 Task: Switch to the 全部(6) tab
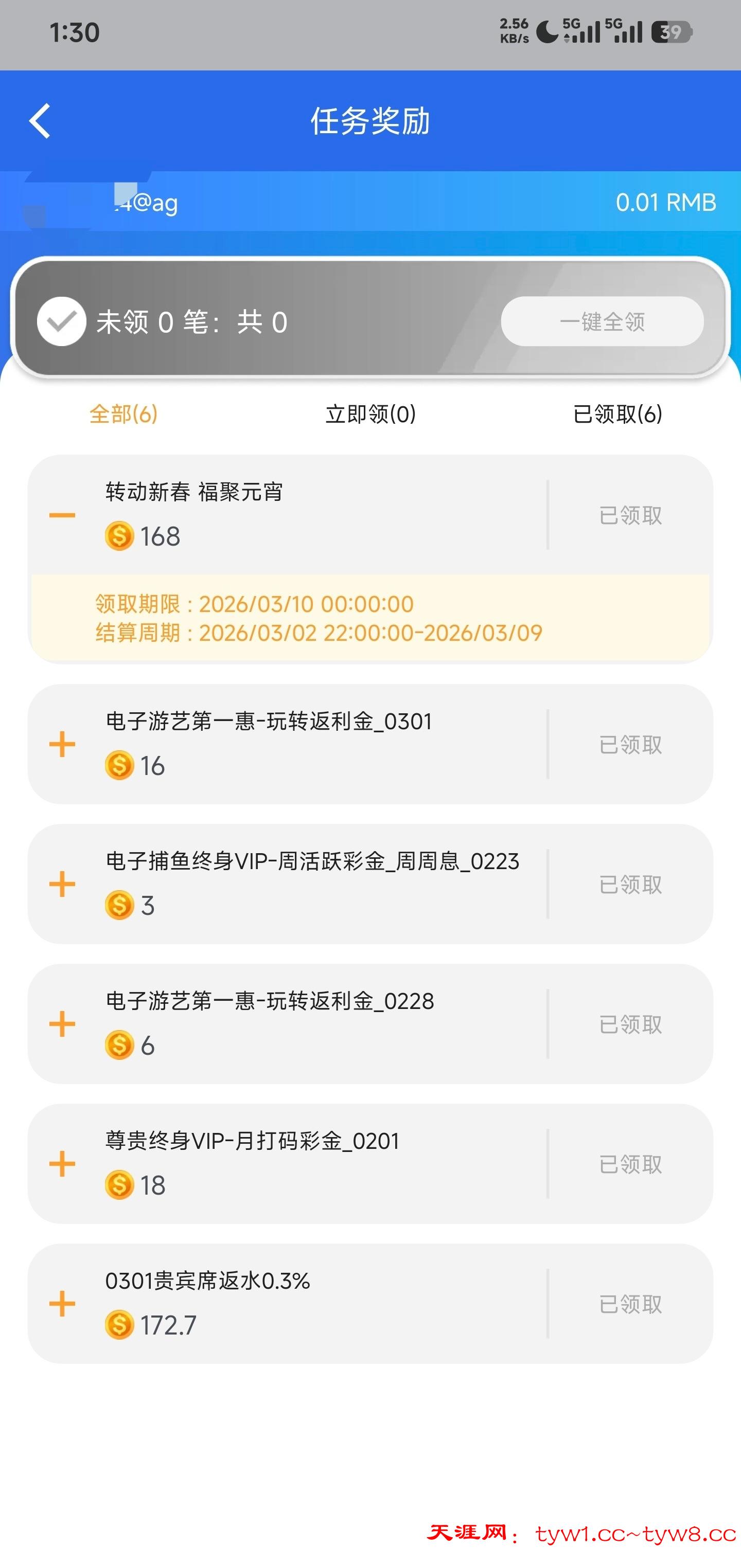click(123, 414)
